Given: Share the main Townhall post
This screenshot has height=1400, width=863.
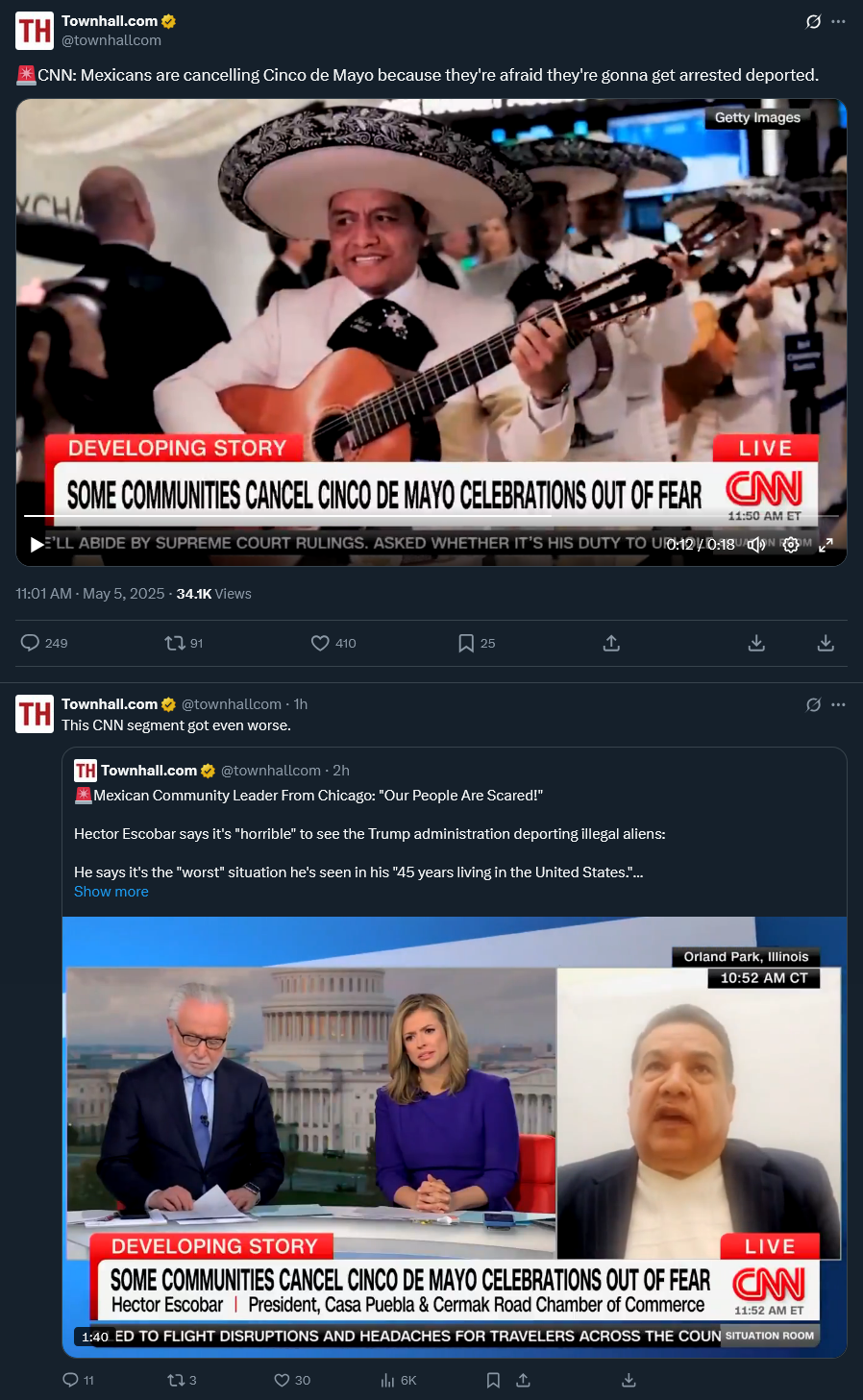Looking at the screenshot, I should (x=611, y=643).
